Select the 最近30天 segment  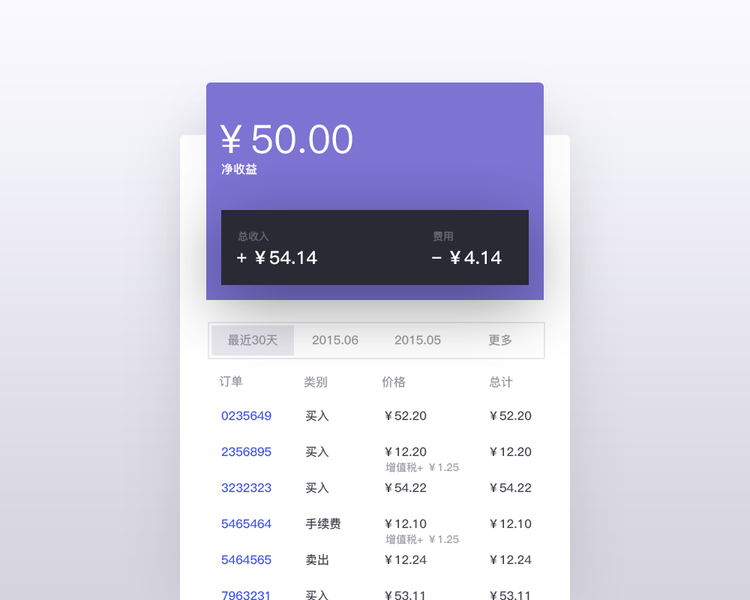253,340
